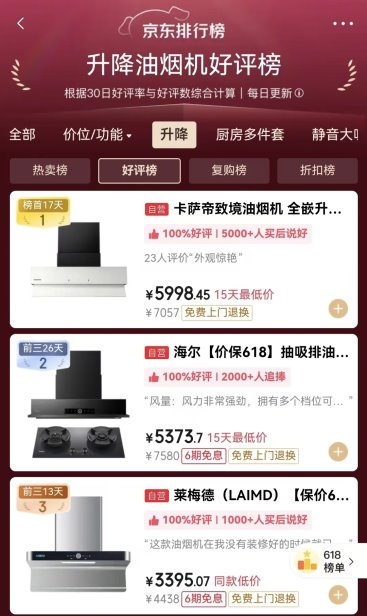Show the 热卖榜 ranking
Screen dimensions: 367x616
(x=50, y=170)
